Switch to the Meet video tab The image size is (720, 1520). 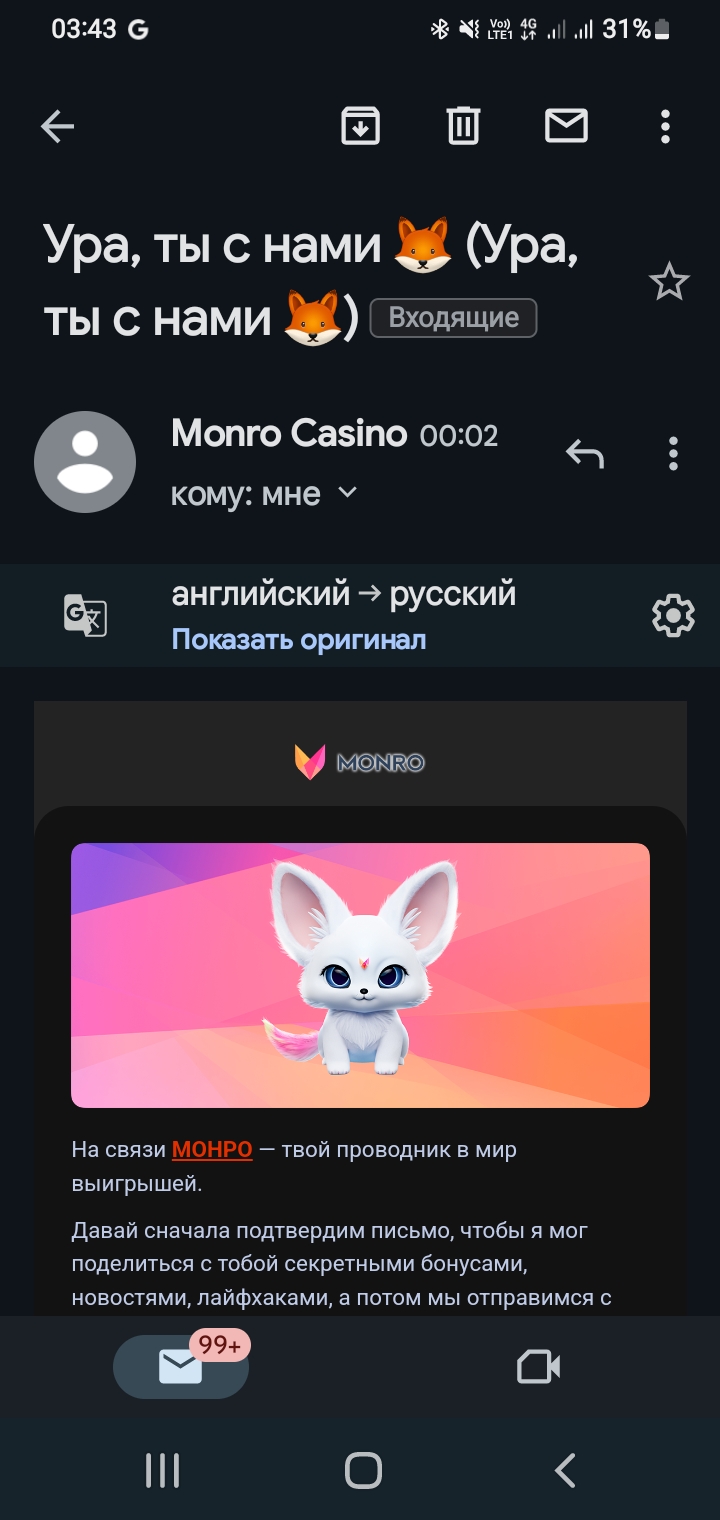tap(538, 1367)
